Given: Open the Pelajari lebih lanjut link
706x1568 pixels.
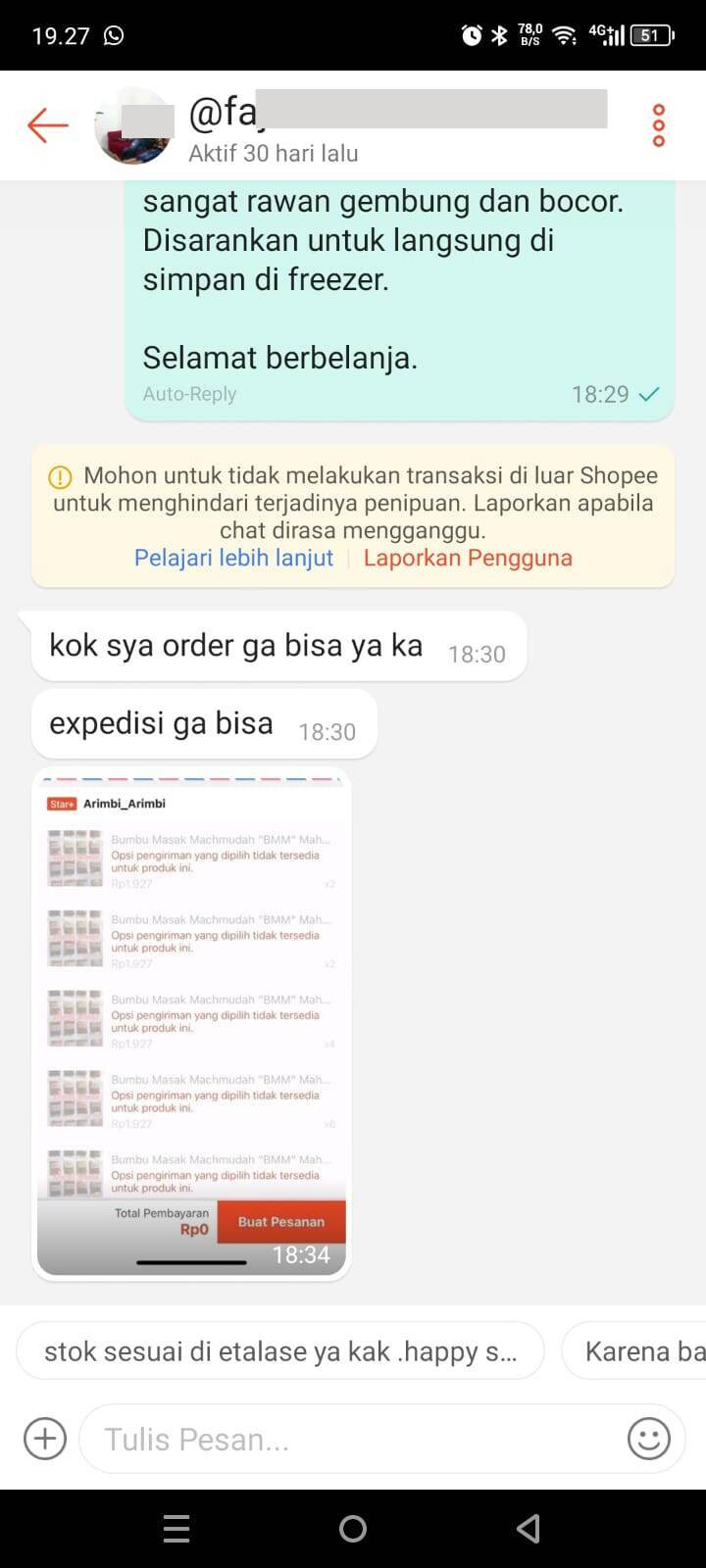Looking at the screenshot, I should [233, 558].
